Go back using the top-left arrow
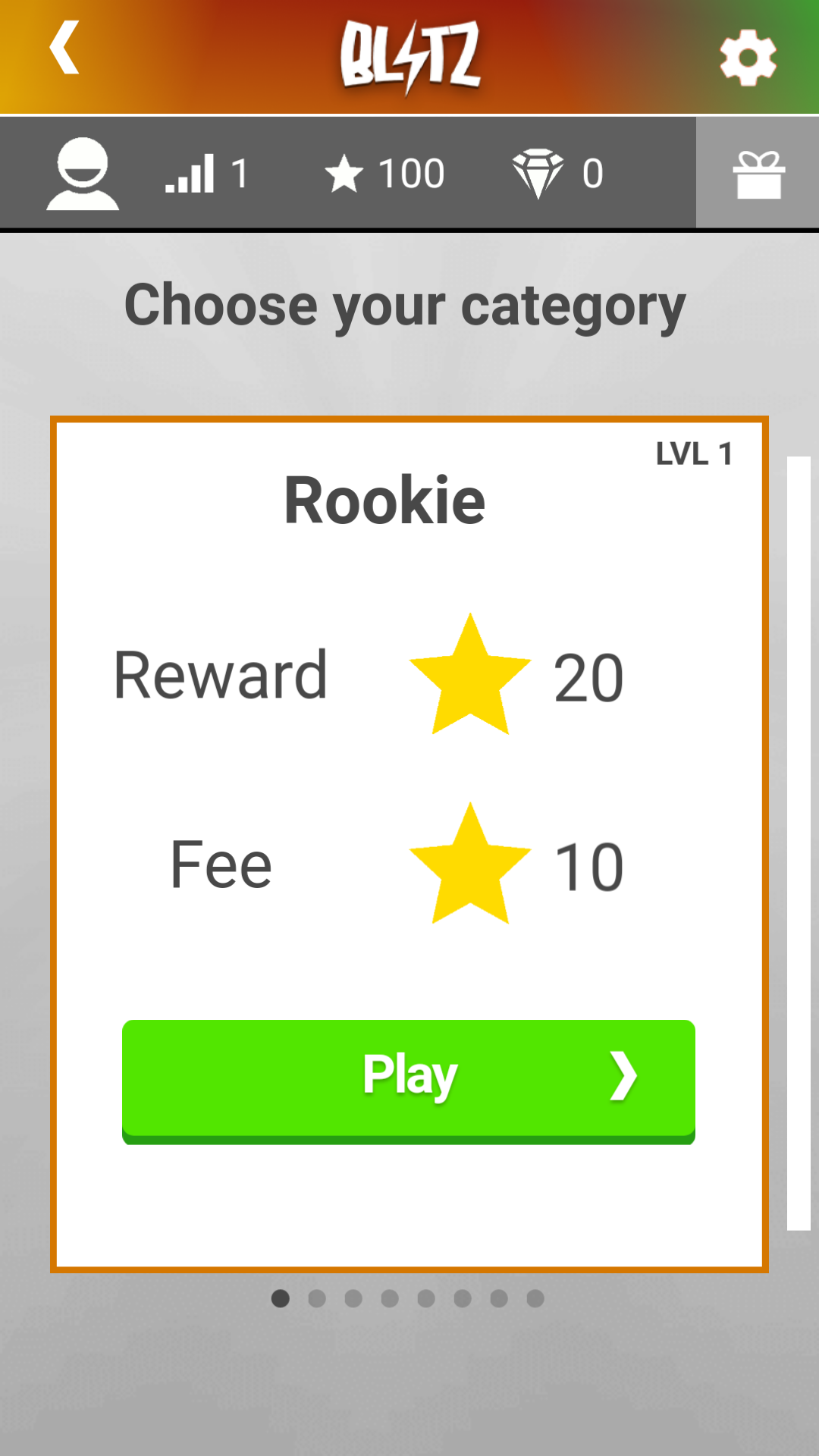Image resolution: width=819 pixels, height=1456 pixels. tap(64, 48)
